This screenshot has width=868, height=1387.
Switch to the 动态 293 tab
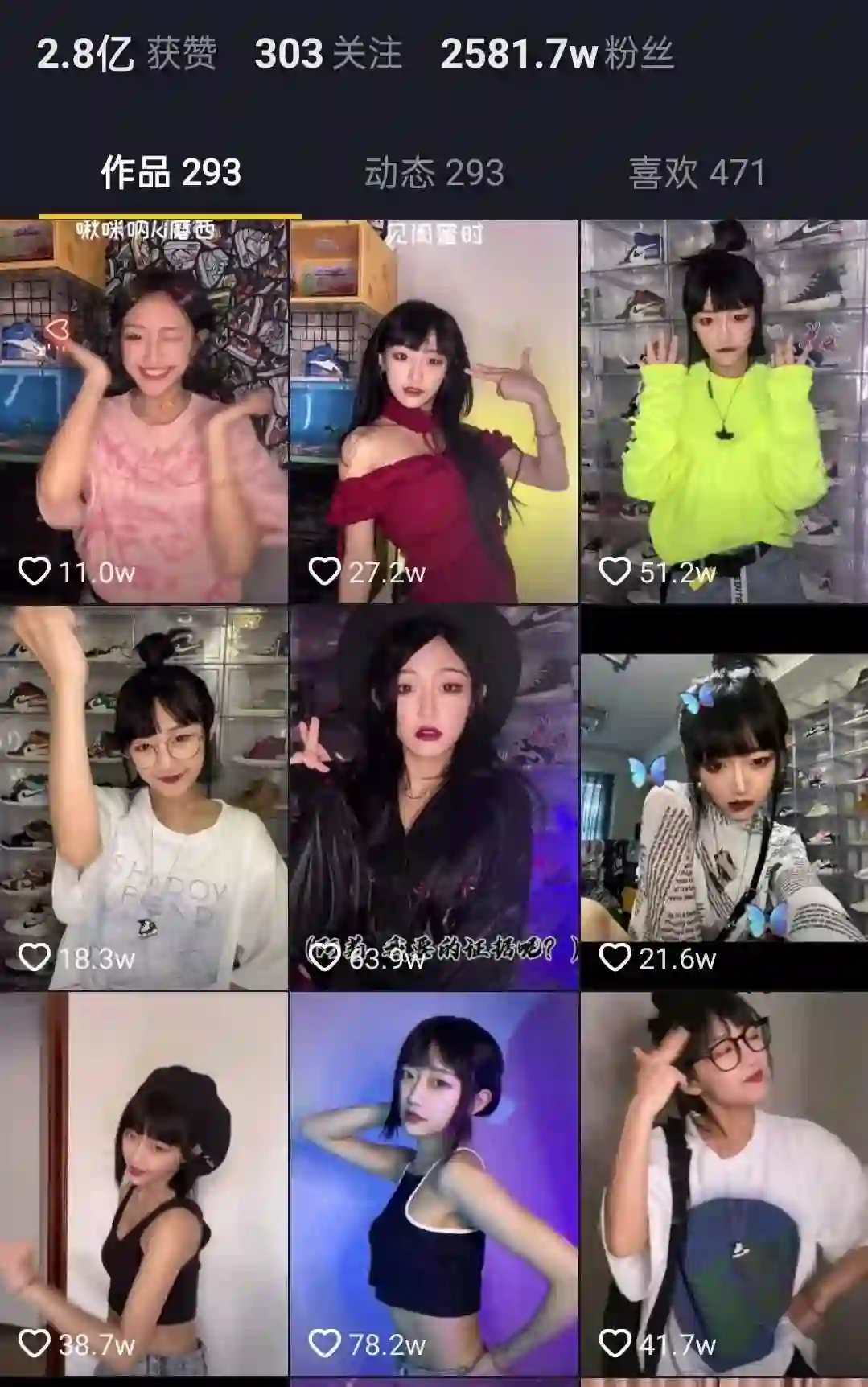pyautogui.click(x=434, y=173)
